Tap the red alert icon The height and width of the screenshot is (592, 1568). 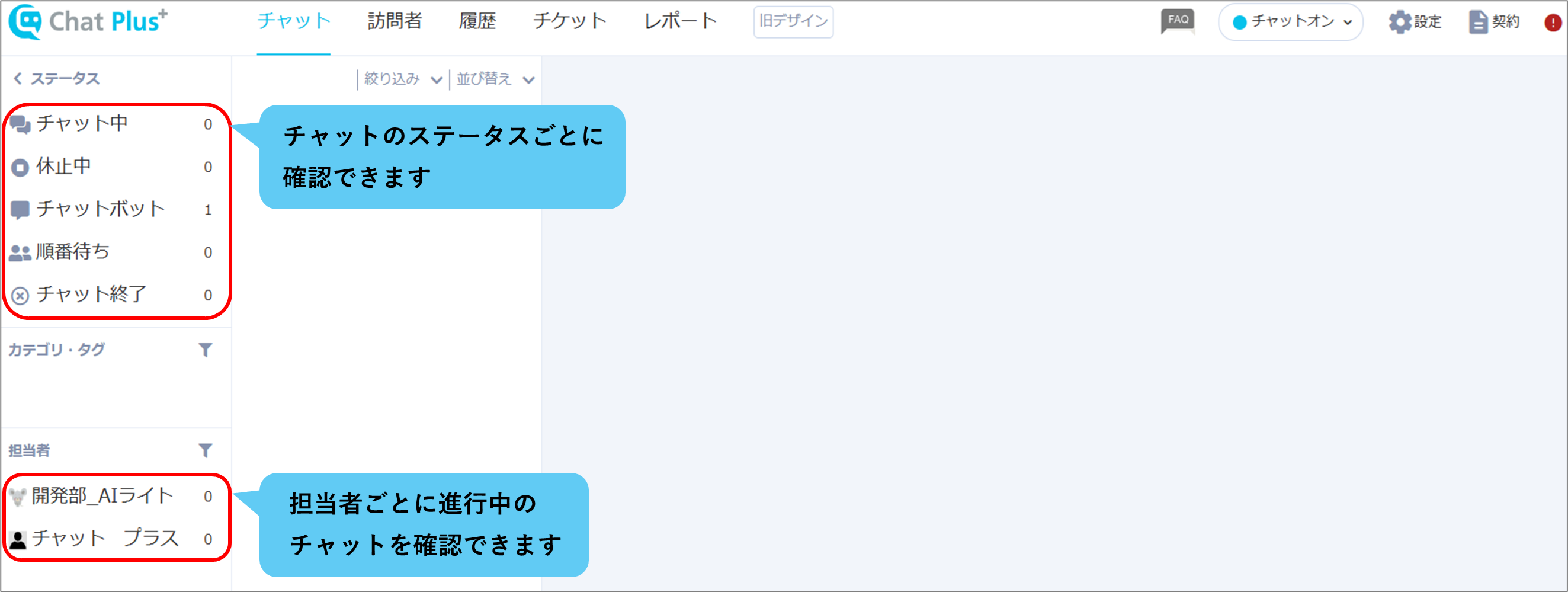pyautogui.click(x=1553, y=23)
